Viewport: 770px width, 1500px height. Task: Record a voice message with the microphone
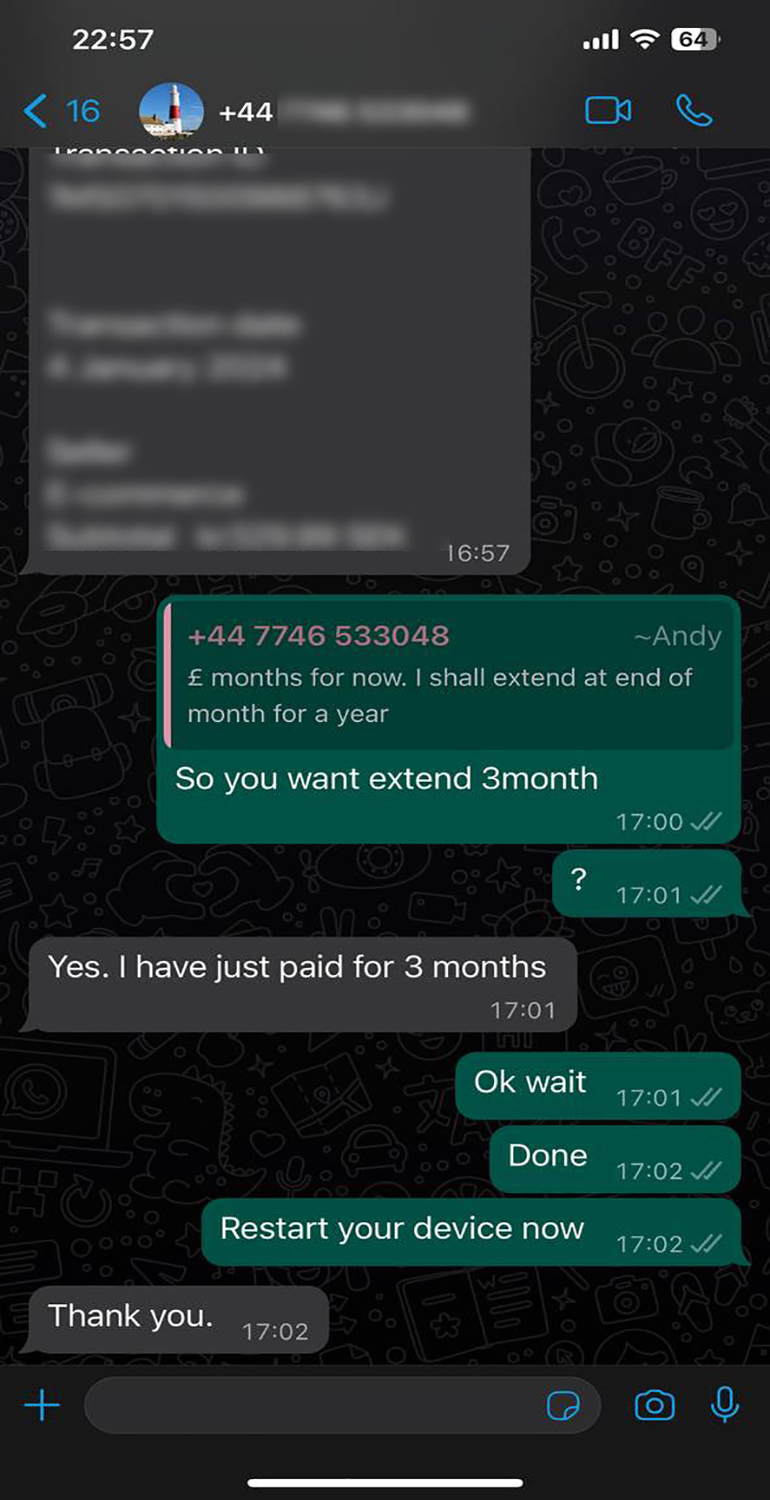(x=724, y=1405)
